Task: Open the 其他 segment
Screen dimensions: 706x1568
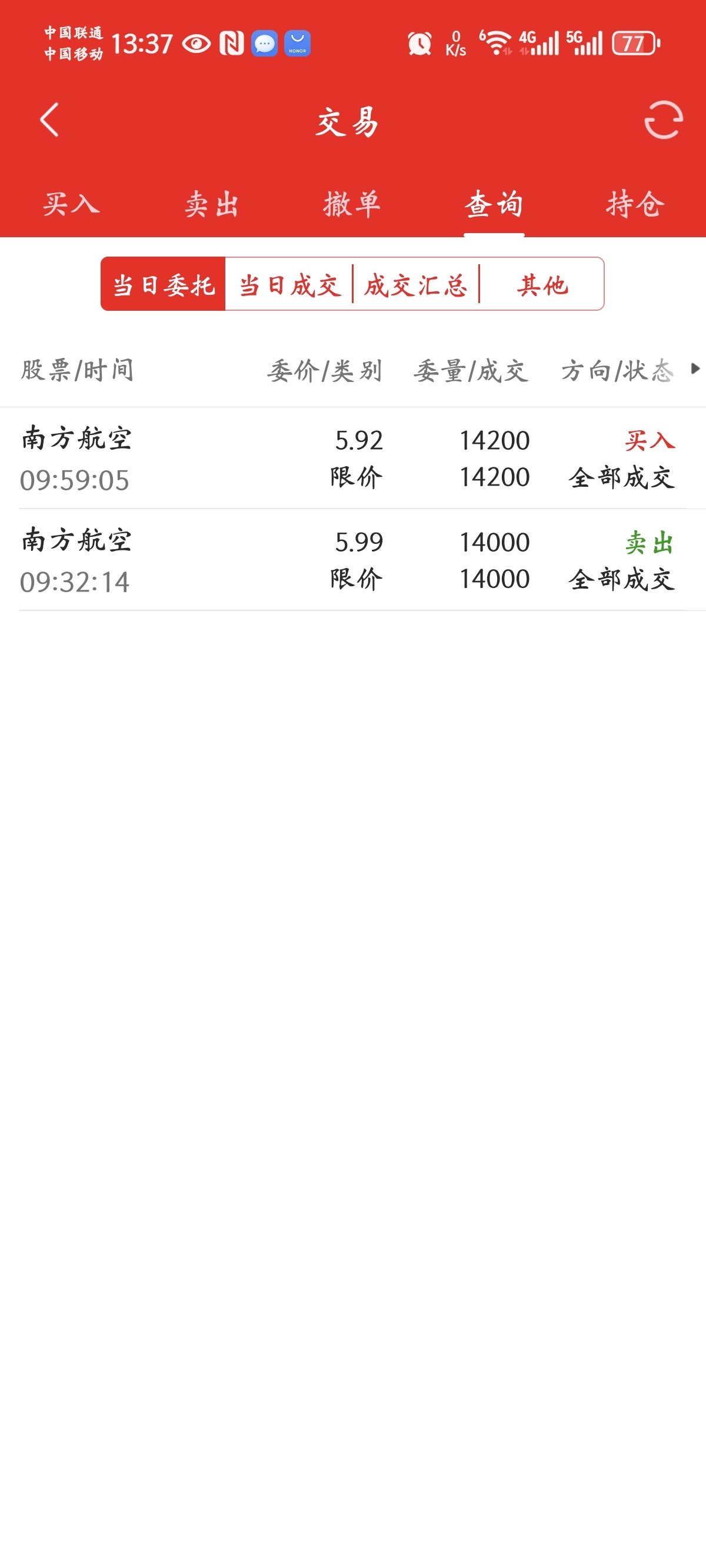Action: pos(542,284)
